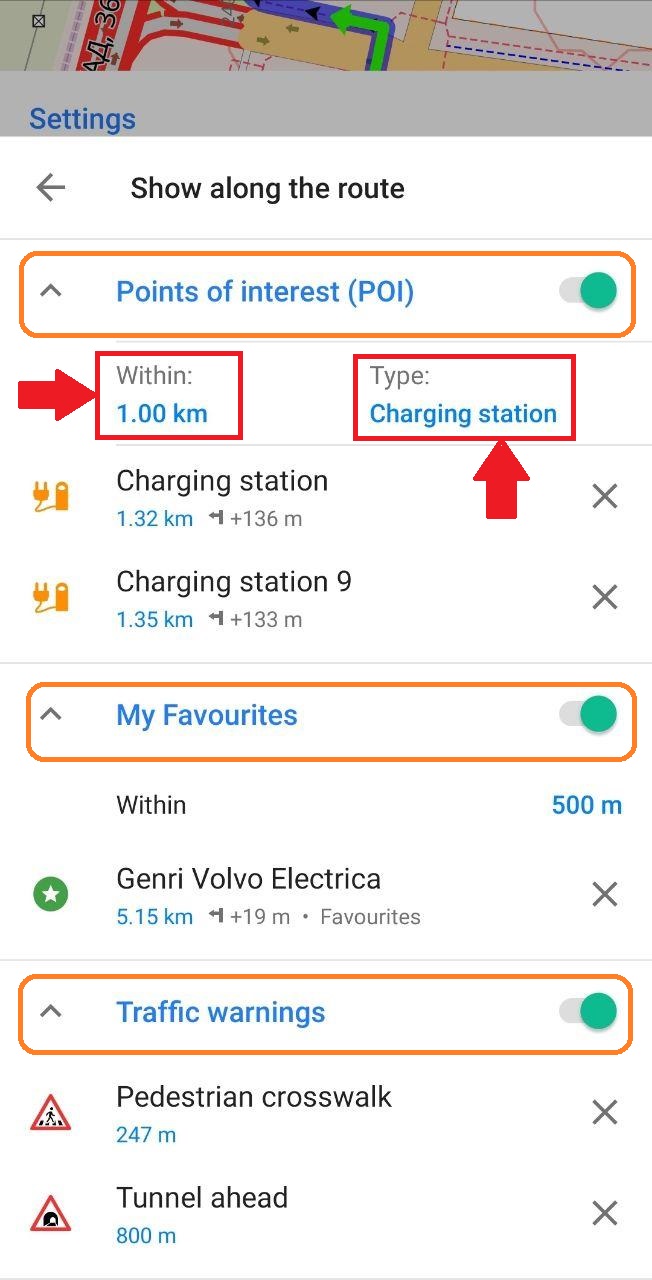Collapse the Traffic warnings section
Screen dimensions: 652x1280
(51, 1012)
